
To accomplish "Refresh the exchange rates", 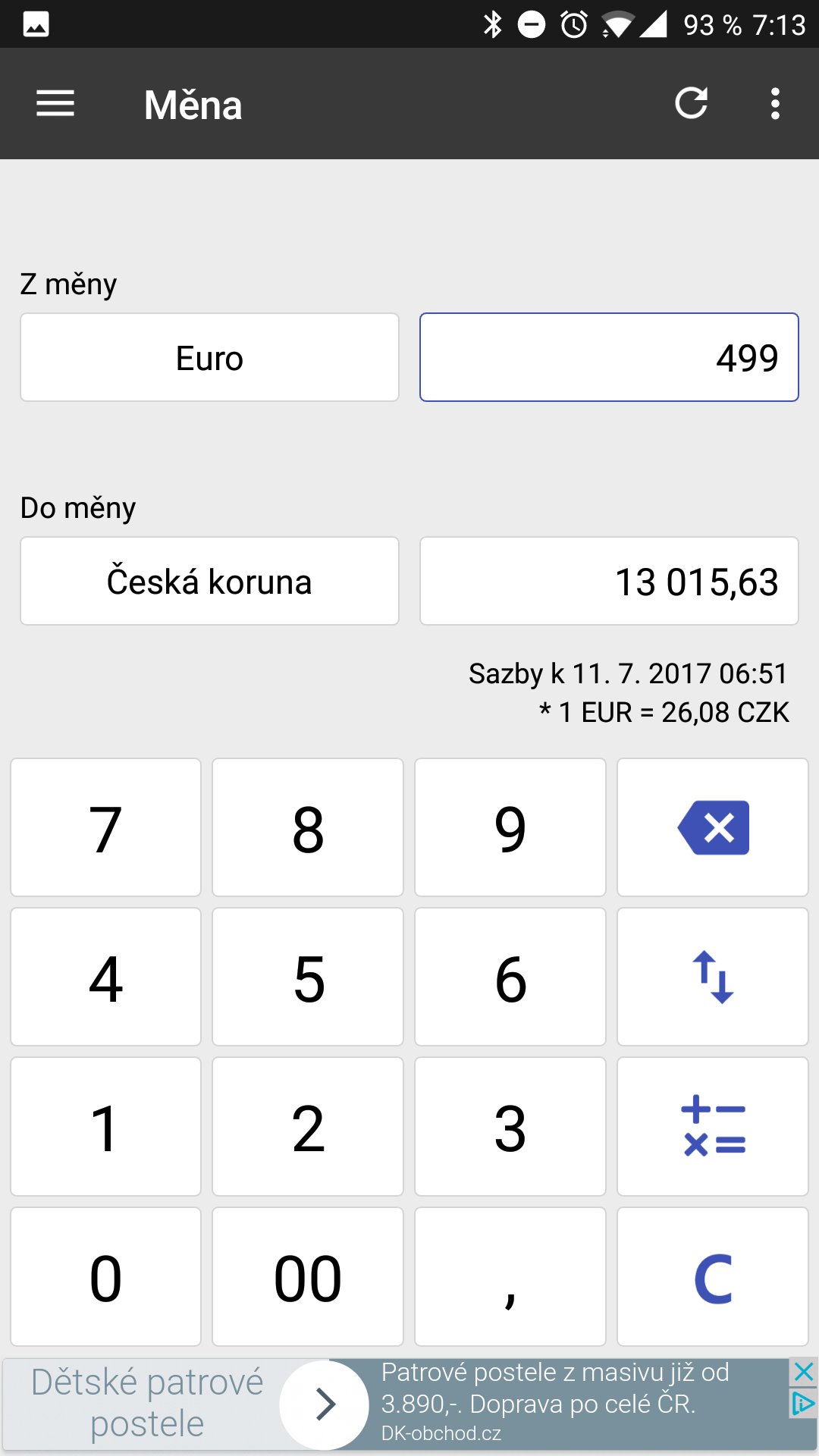I will pyautogui.click(x=692, y=103).
